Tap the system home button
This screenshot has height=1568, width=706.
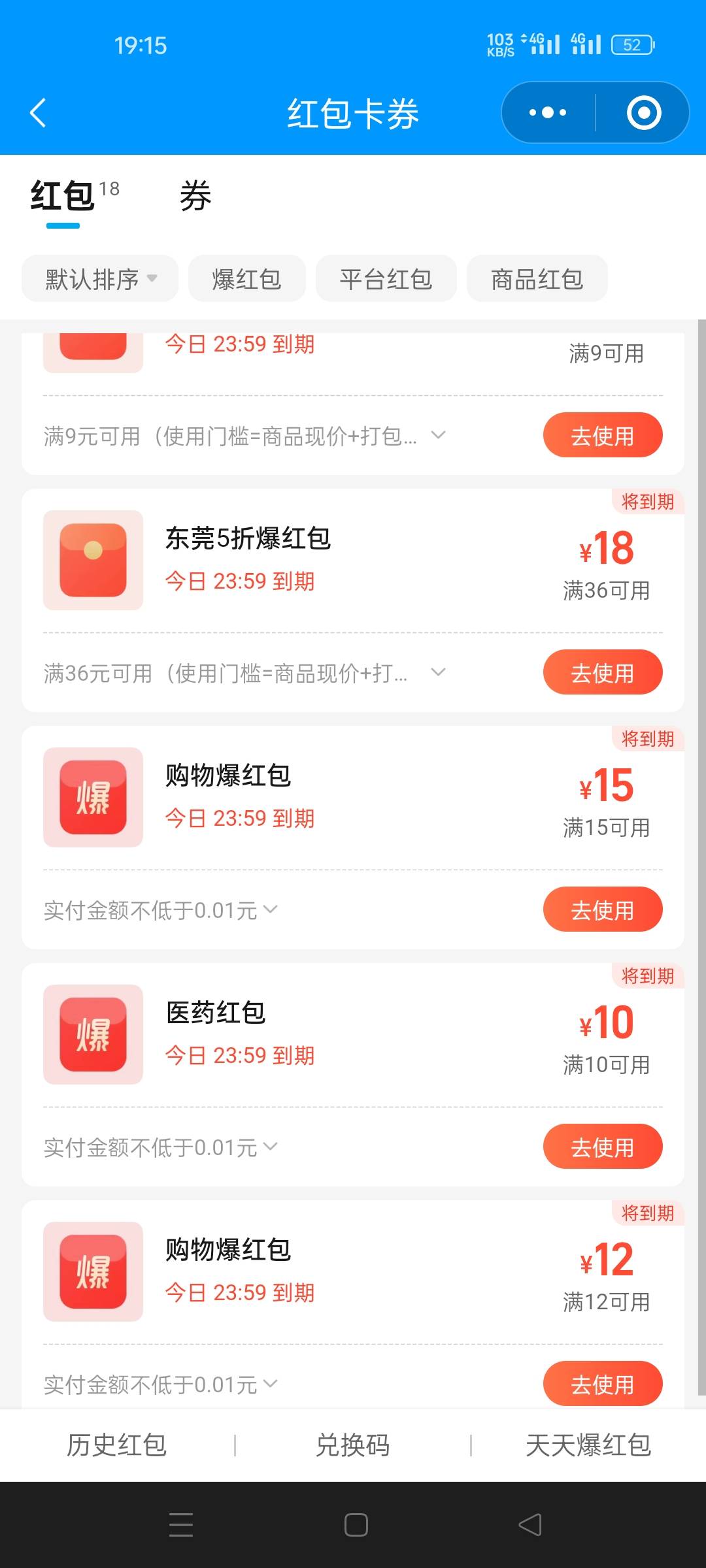click(356, 1525)
